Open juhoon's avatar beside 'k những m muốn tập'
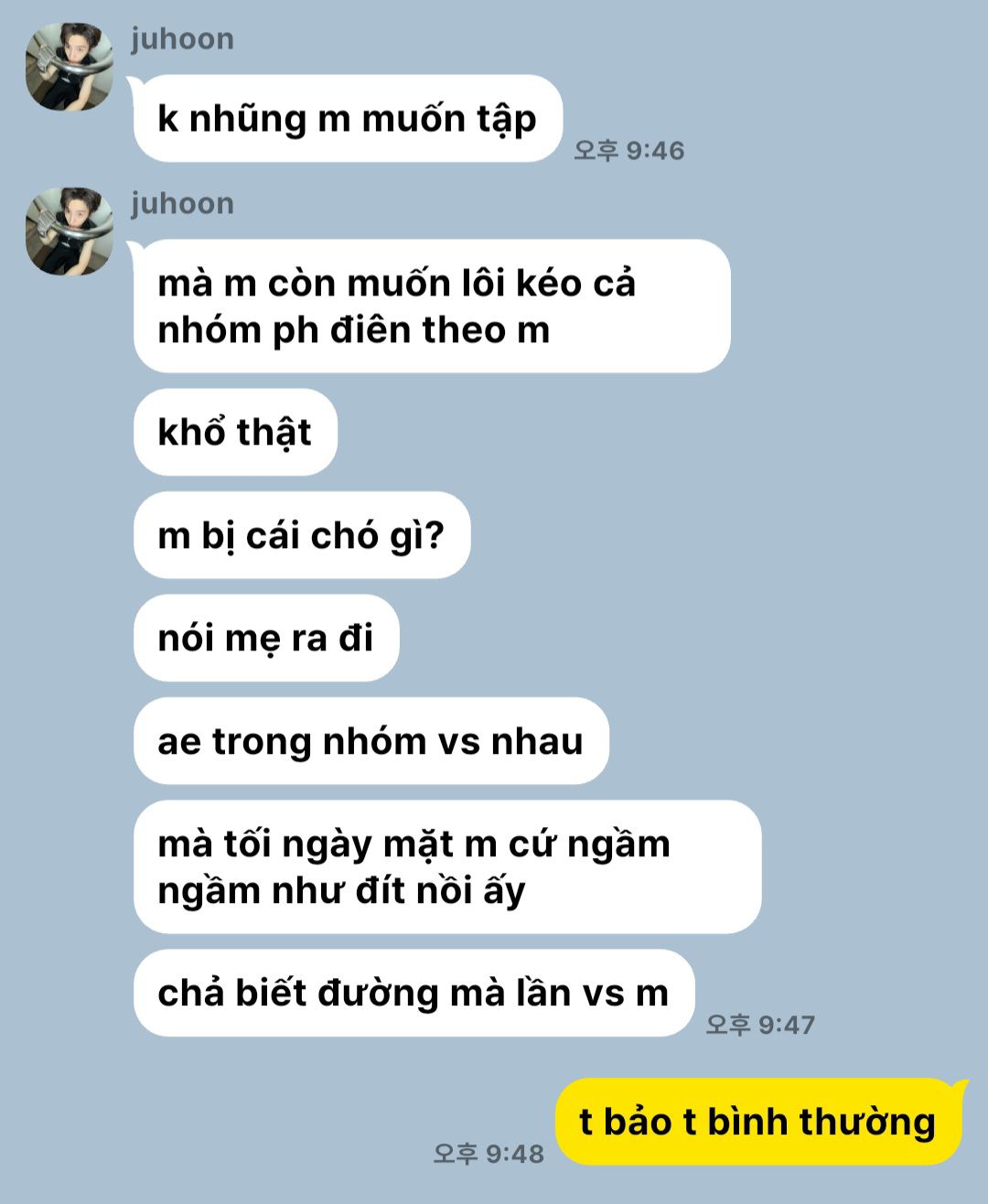Viewport: 988px width, 1204px height. [x=70, y=67]
